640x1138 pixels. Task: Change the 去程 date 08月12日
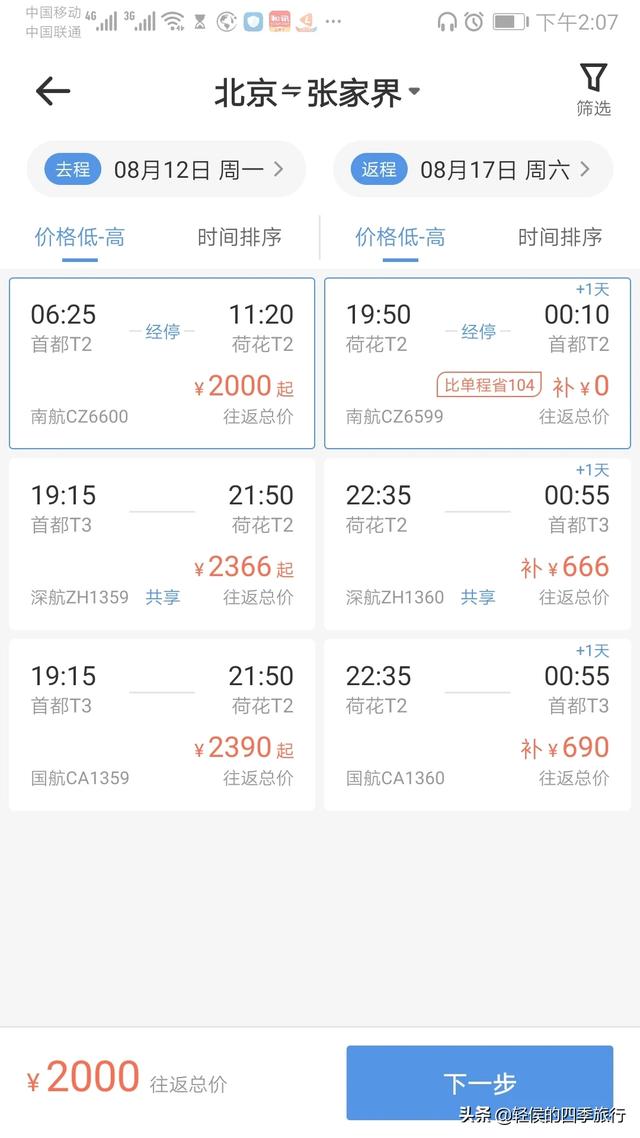click(166, 170)
